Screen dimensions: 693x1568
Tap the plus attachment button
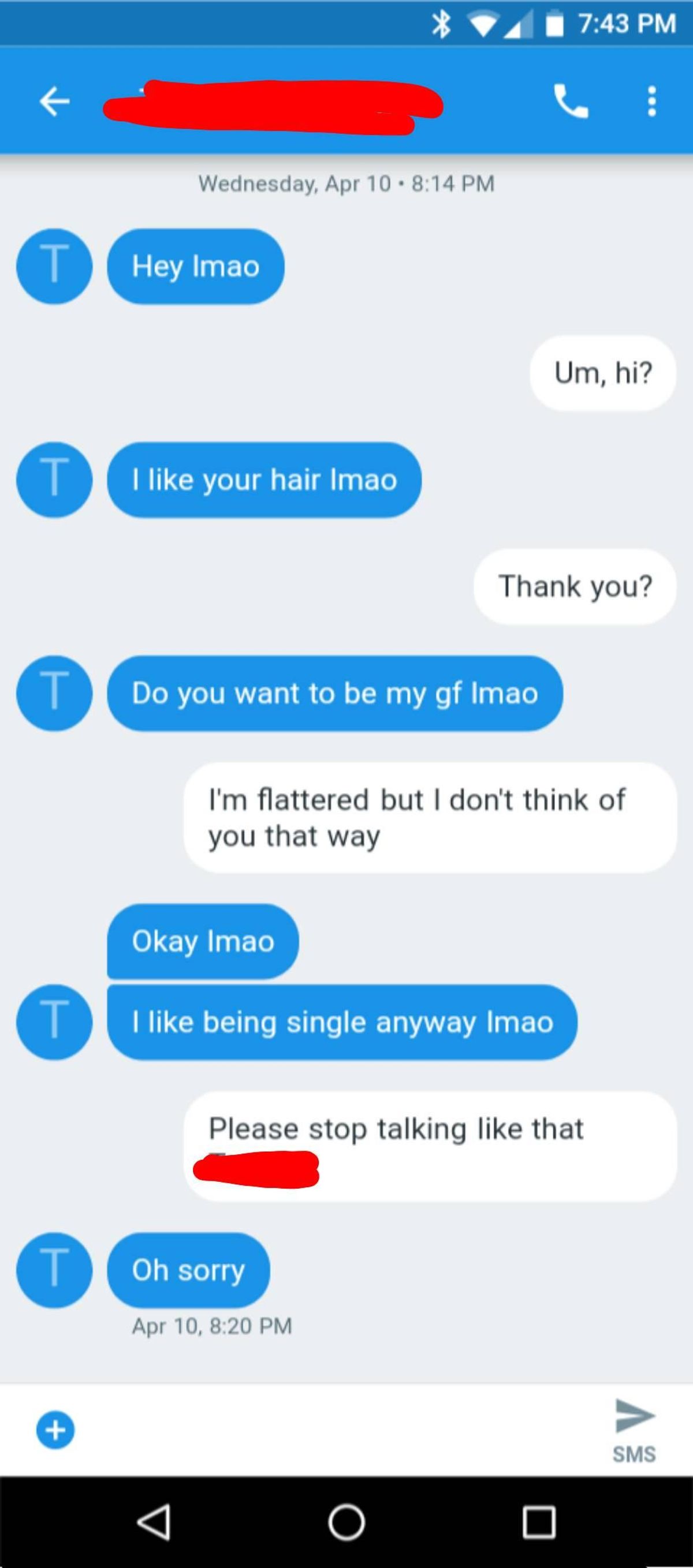pyautogui.click(x=55, y=1429)
